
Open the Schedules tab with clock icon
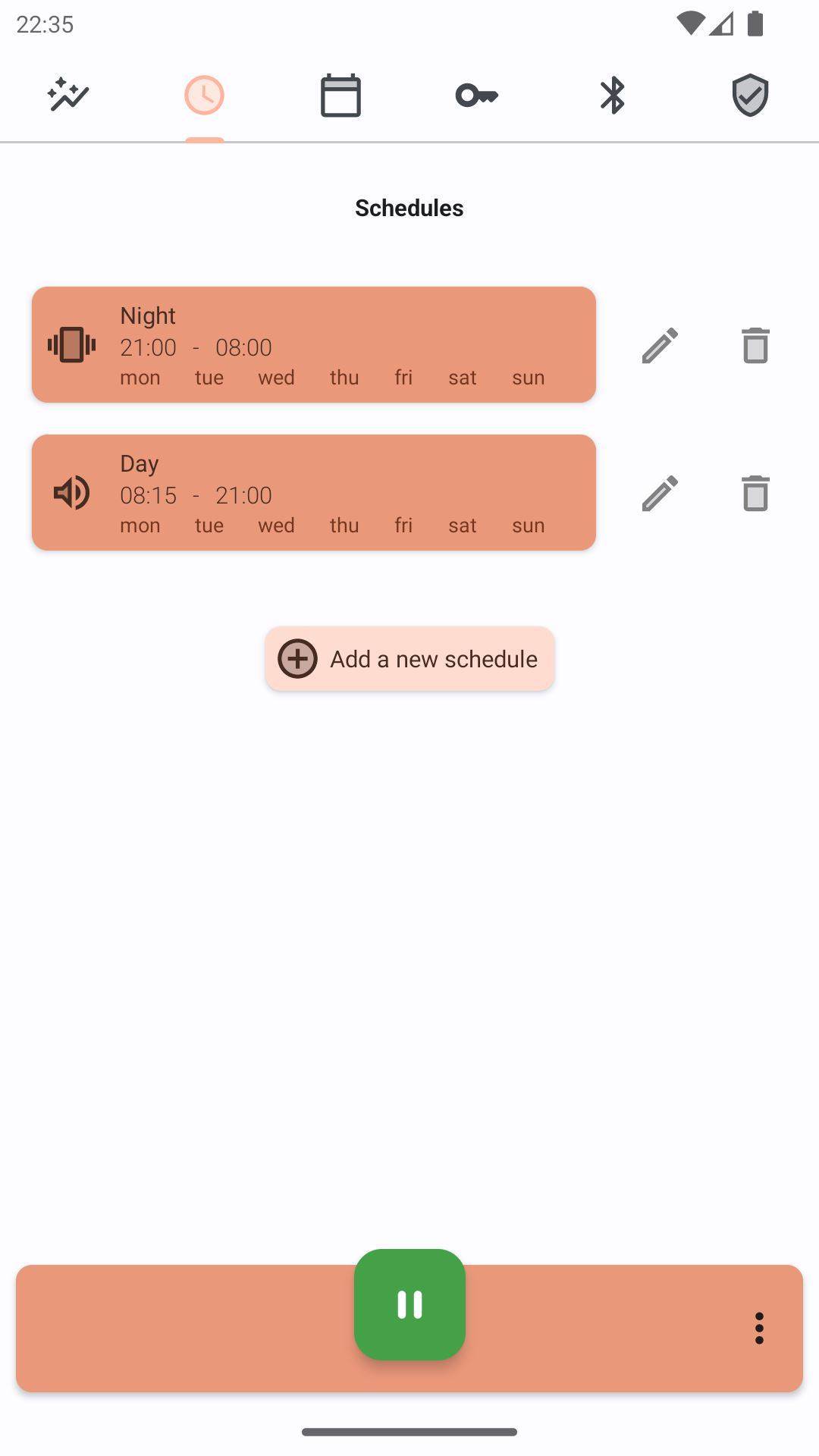204,94
